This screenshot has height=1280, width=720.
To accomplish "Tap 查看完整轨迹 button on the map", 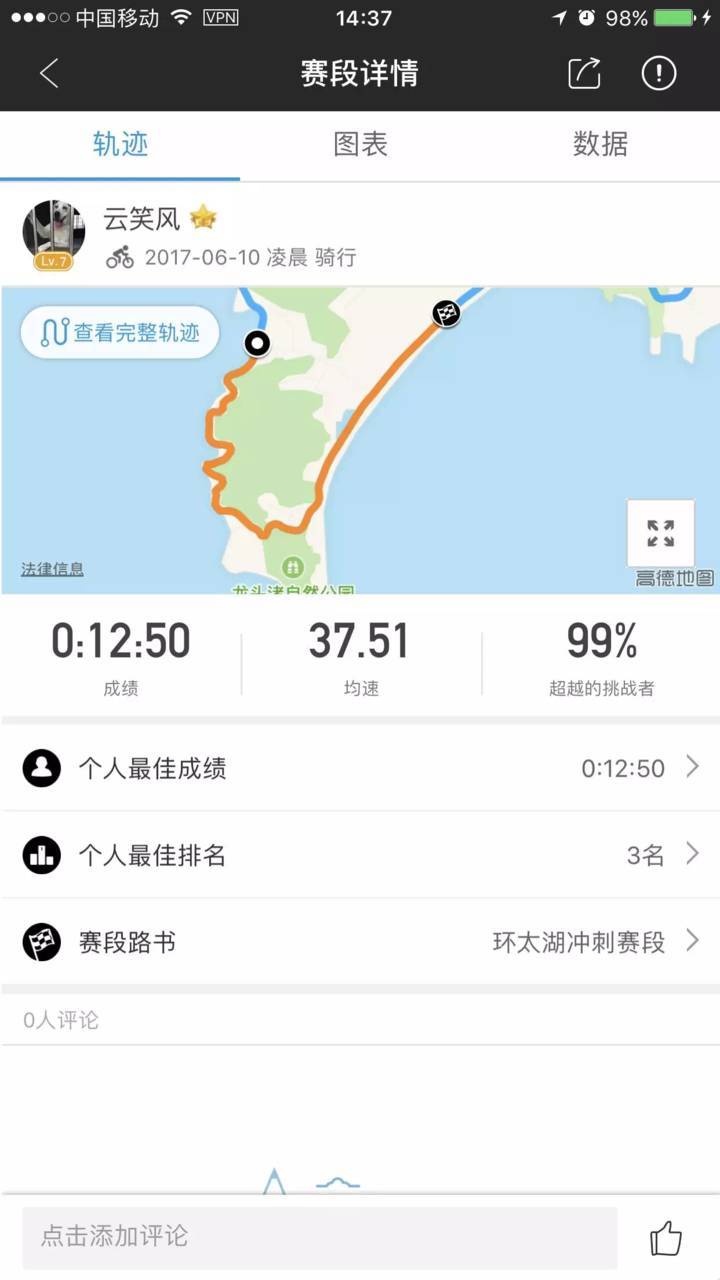I will pyautogui.click(x=120, y=333).
